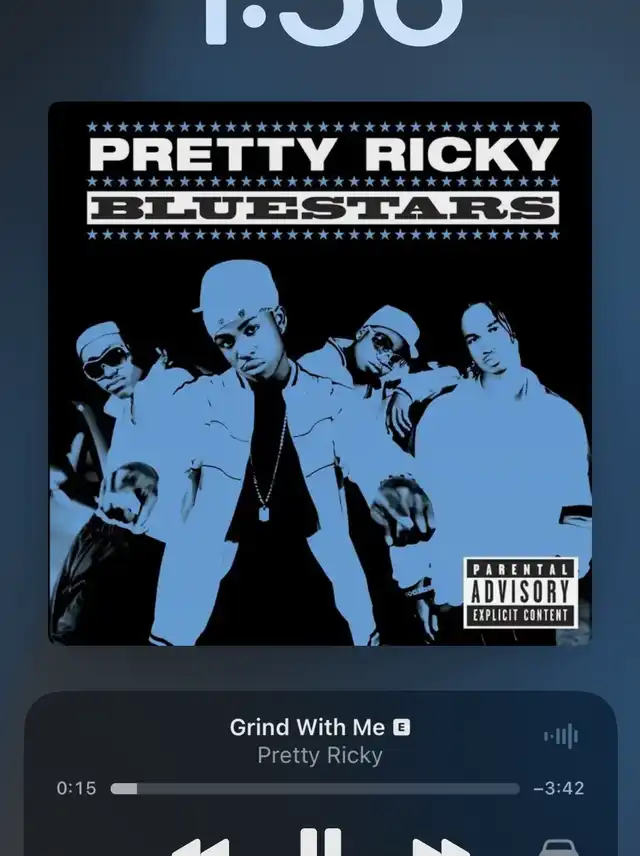Tap the playback progress bar to seek
640x856 pixels.
(315, 788)
